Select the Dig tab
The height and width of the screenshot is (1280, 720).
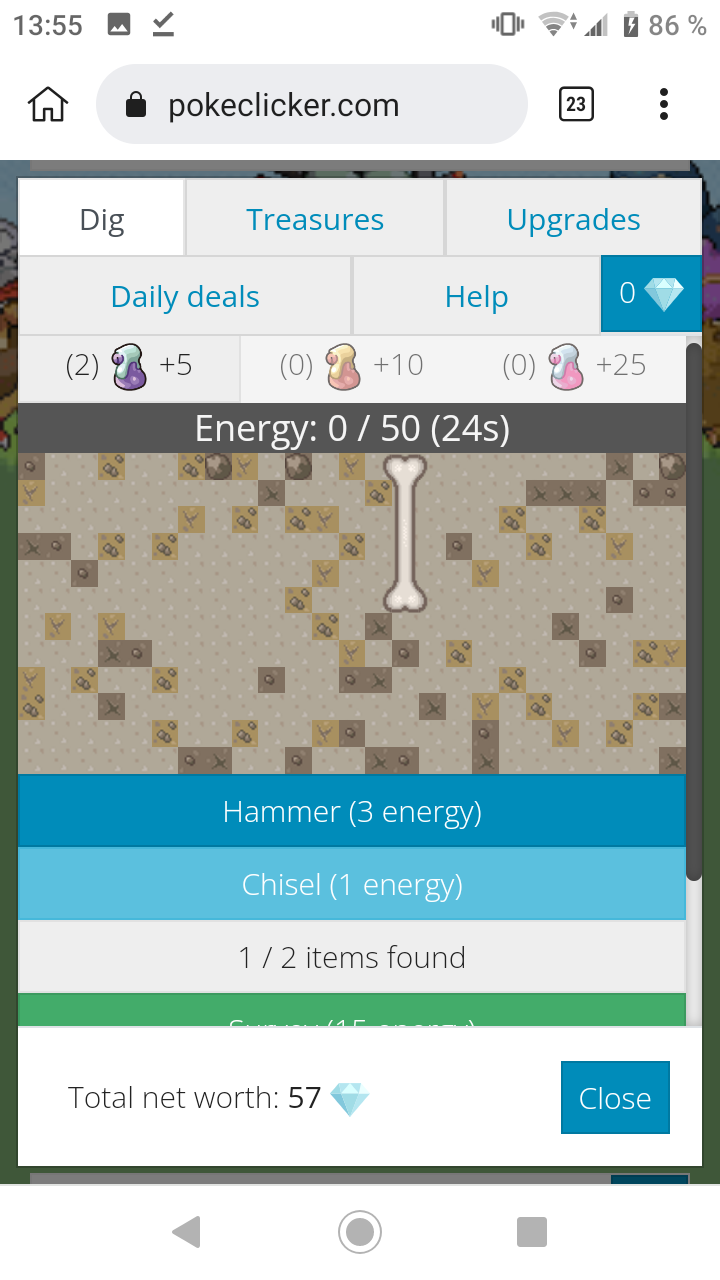tap(102, 219)
